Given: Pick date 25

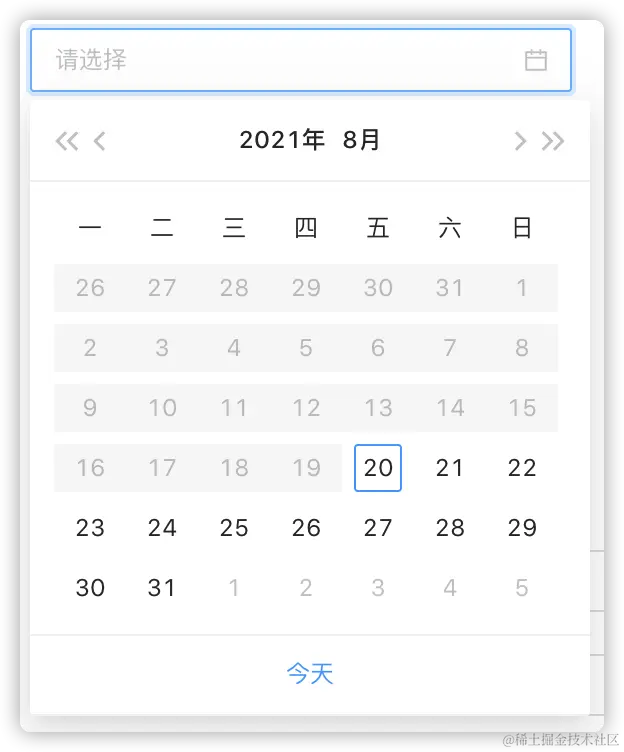Looking at the screenshot, I should tap(234, 528).
